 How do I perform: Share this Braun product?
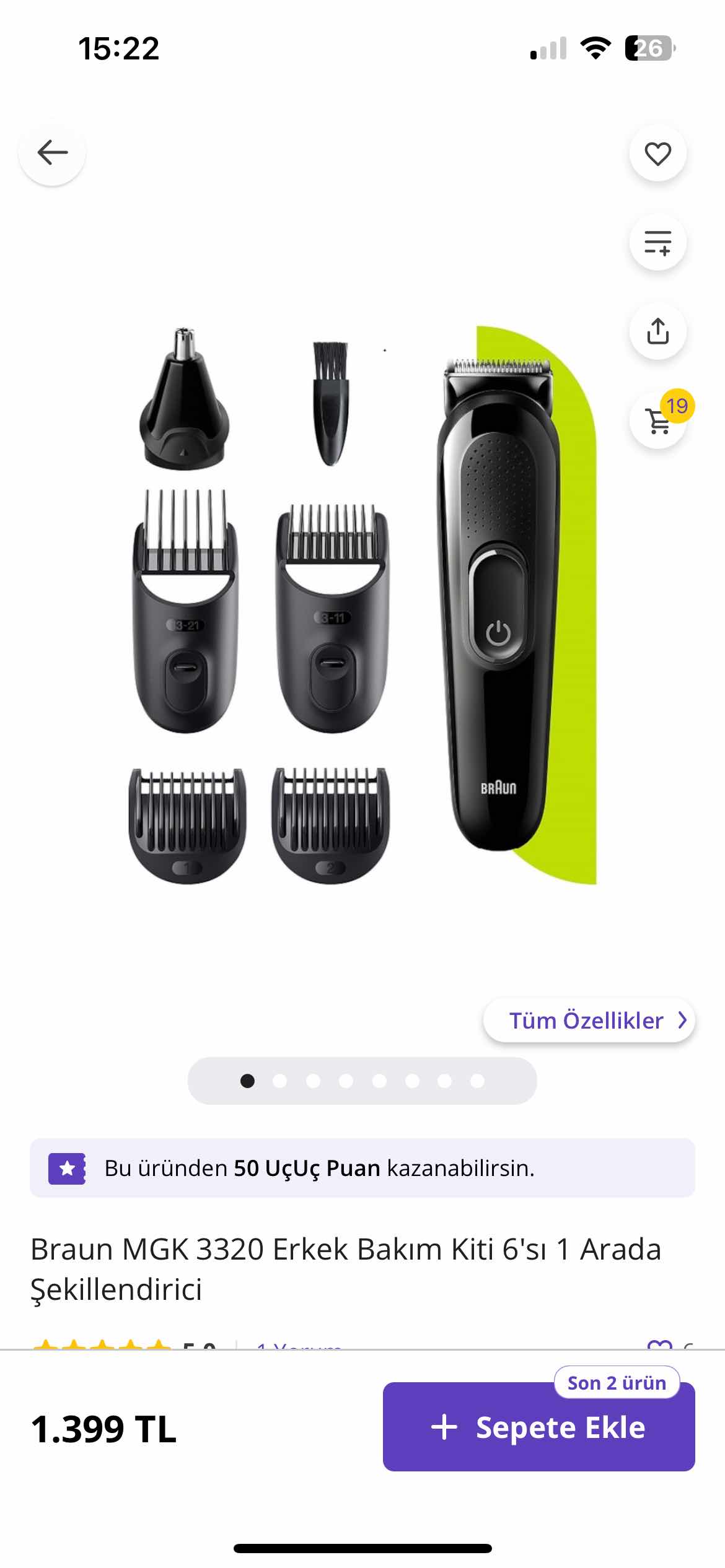[657, 331]
